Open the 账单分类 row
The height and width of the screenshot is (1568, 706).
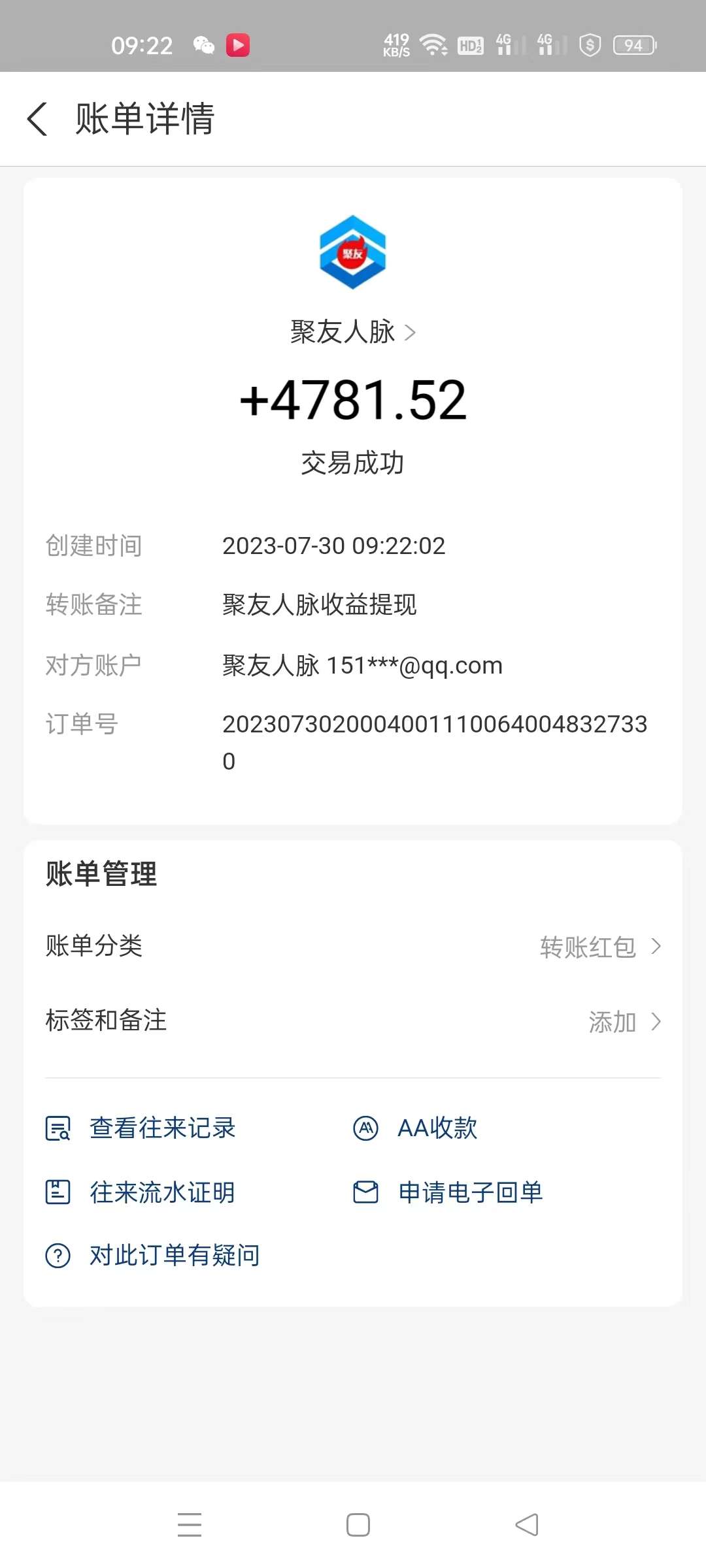click(353, 946)
